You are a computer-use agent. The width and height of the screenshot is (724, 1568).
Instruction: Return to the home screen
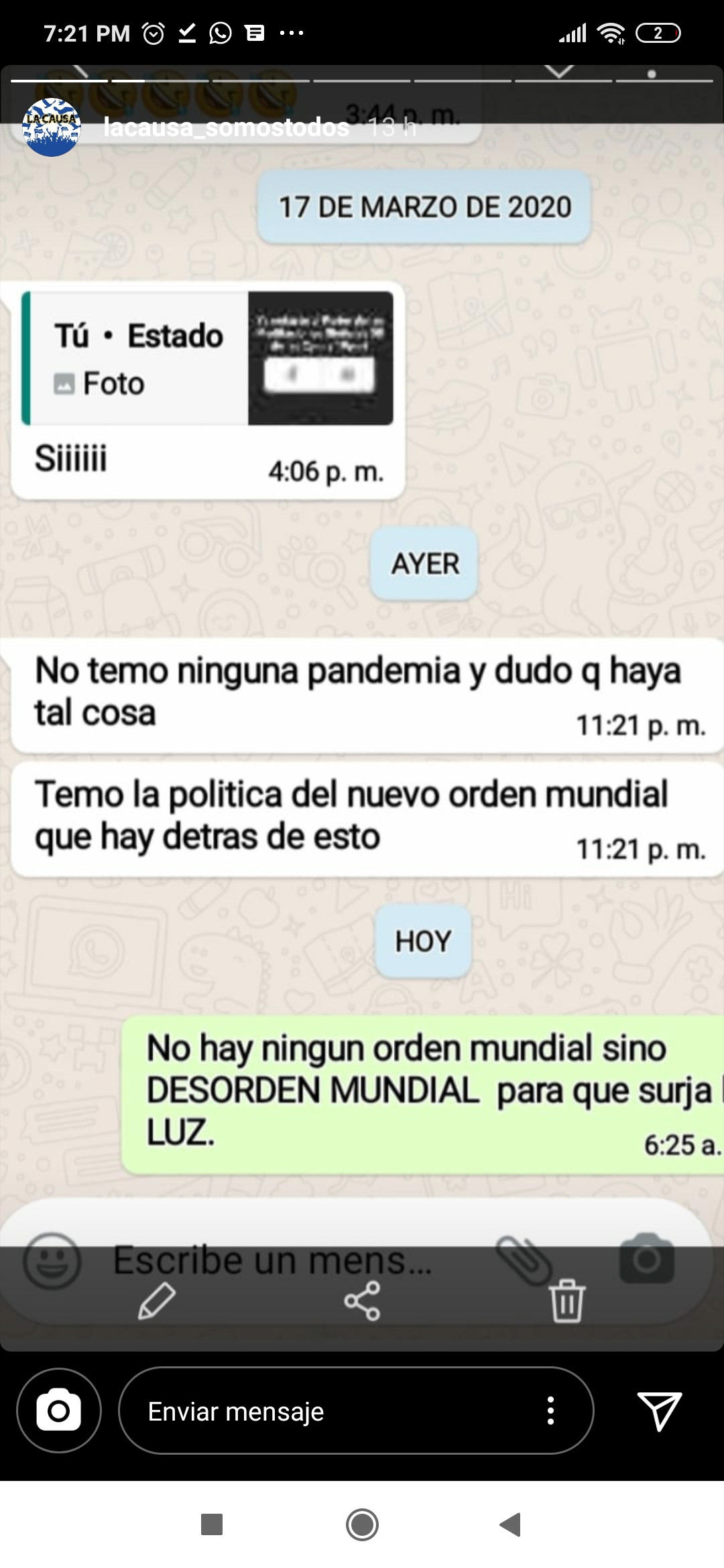click(x=362, y=1524)
